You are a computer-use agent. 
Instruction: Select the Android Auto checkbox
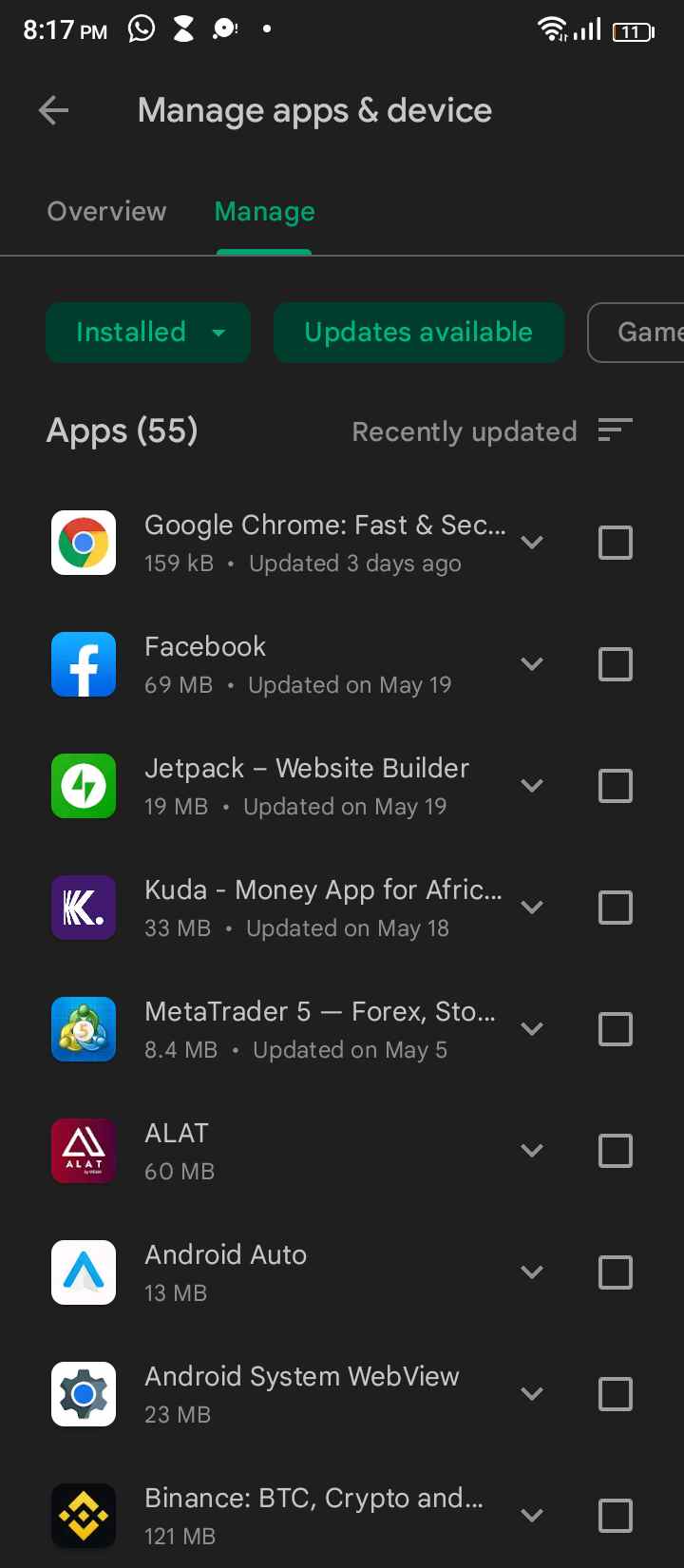616,1273
